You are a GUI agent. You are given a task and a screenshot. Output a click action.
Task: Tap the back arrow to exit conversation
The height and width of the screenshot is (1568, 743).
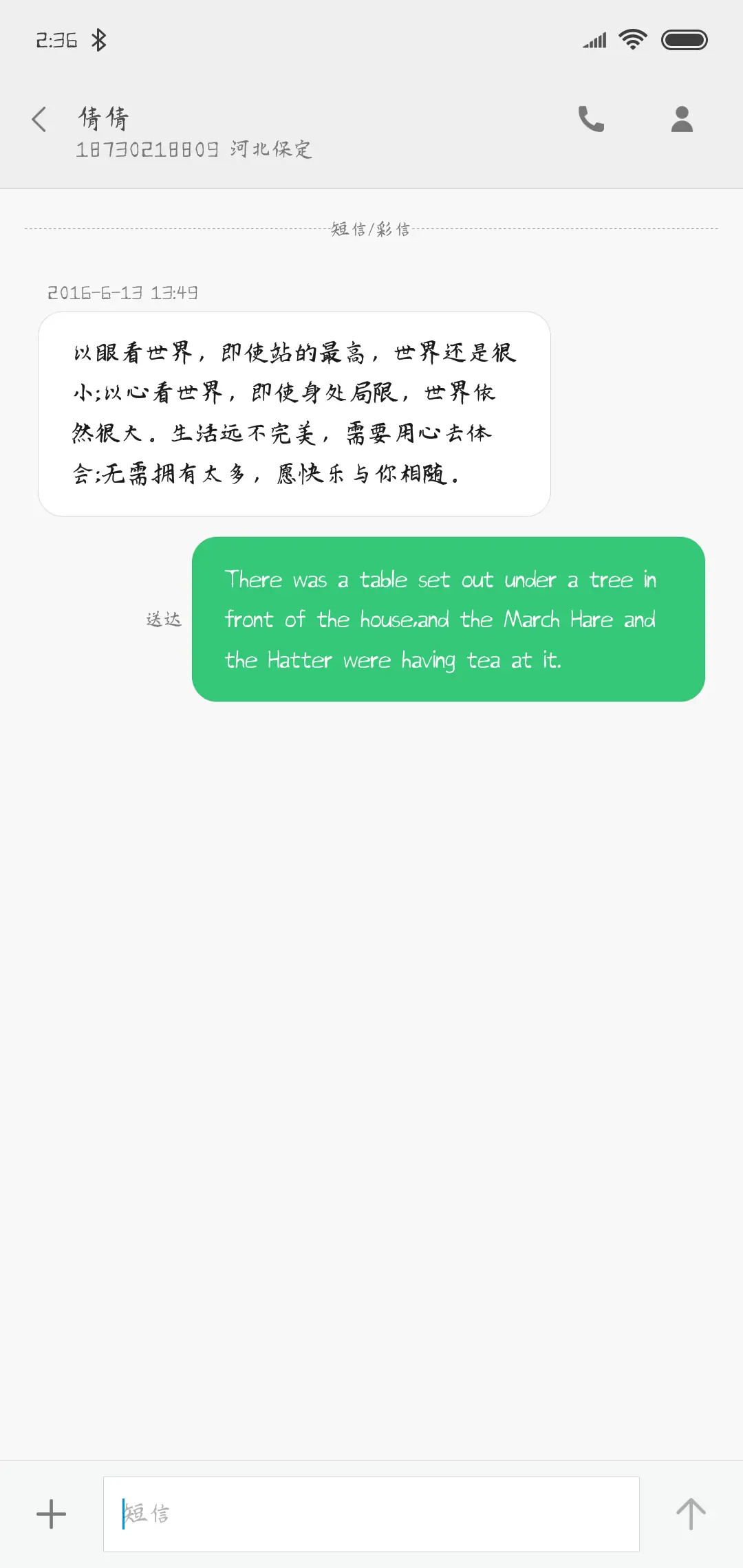point(39,119)
